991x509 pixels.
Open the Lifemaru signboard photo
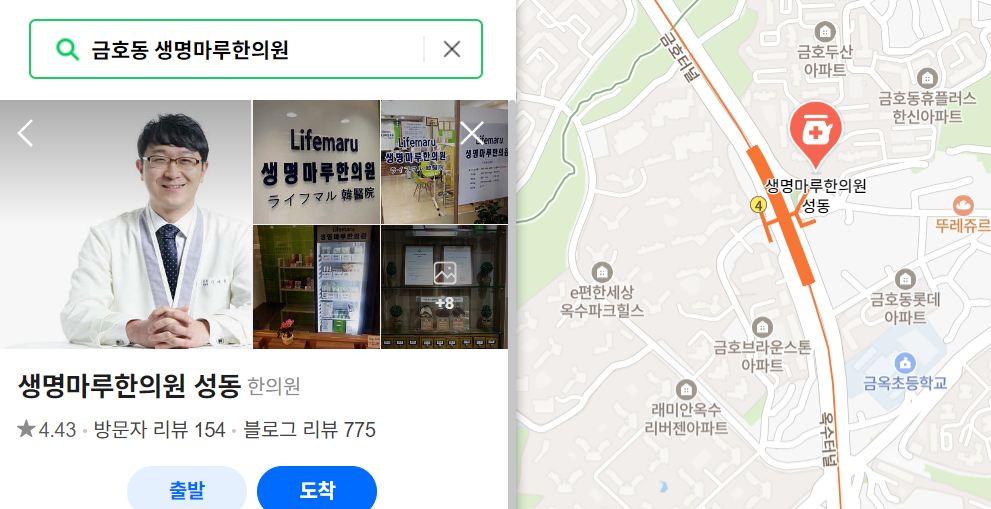pyautogui.click(x=316, y=161)
